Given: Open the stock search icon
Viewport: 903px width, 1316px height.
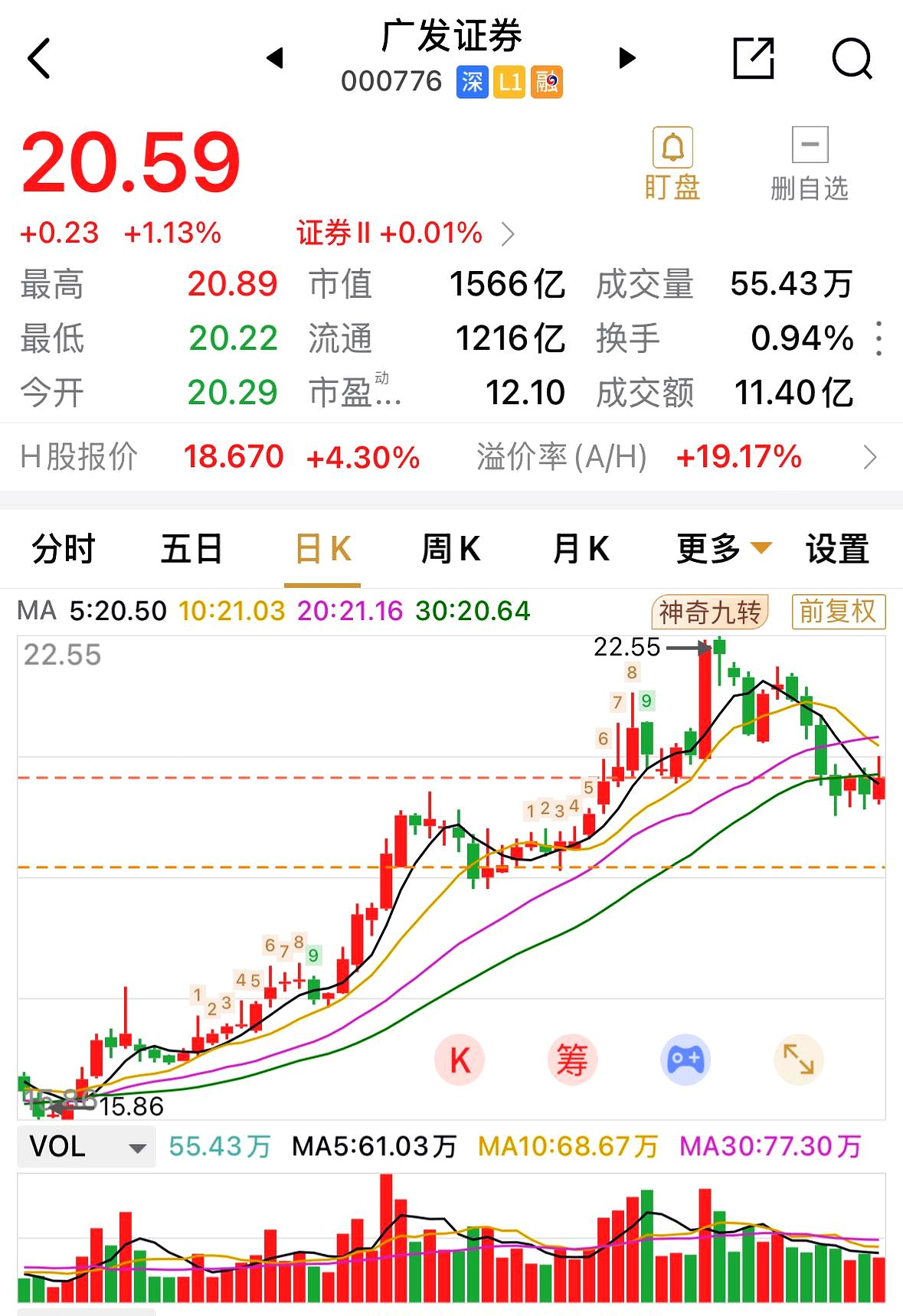Looking at the screenshot, I should click(x=852, y=58).
